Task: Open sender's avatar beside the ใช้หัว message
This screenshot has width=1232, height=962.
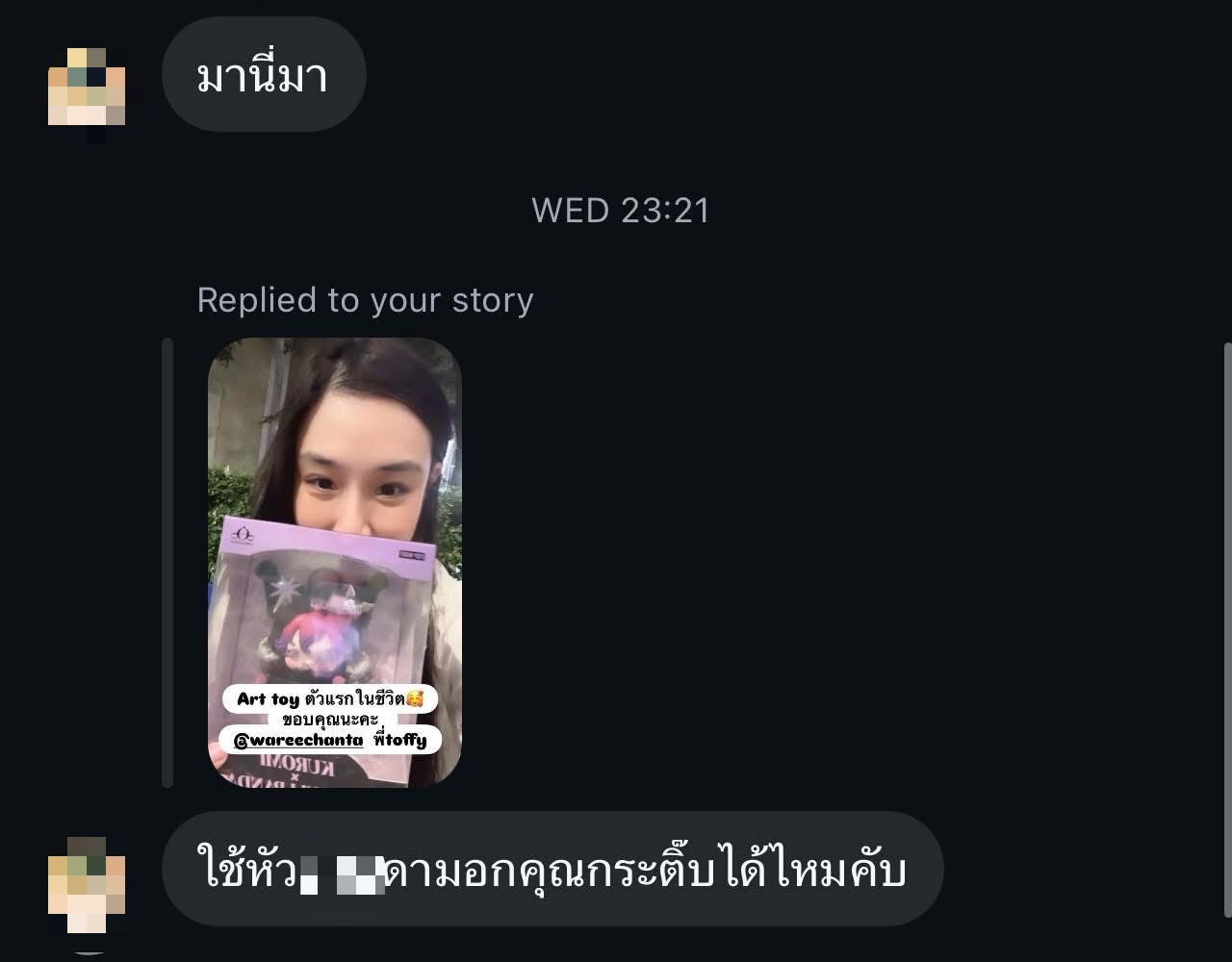Action: [x=87, y=883]
